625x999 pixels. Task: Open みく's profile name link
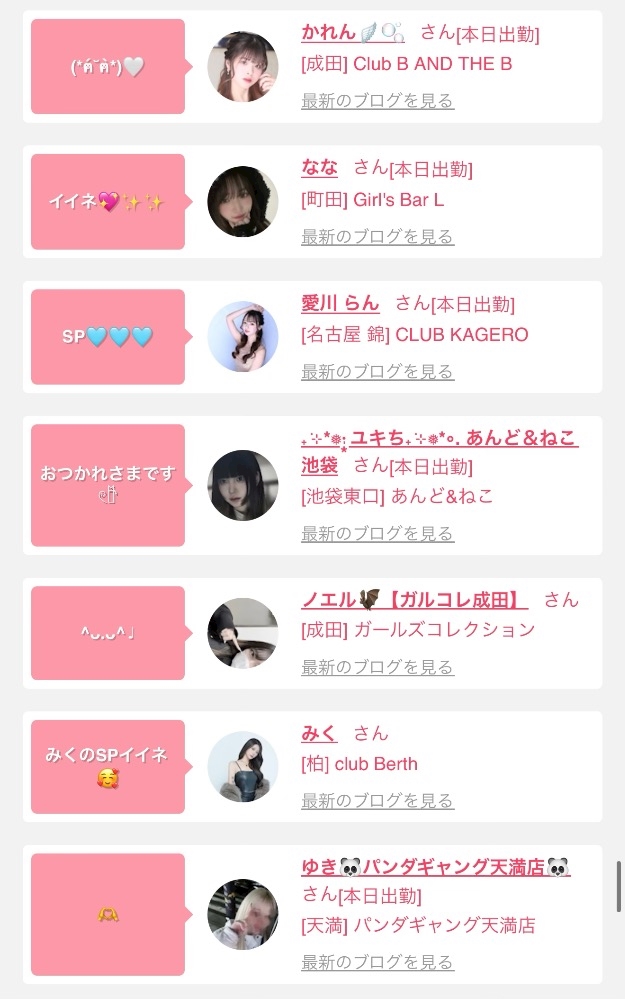pyautogui.click(x=319, y=734)
